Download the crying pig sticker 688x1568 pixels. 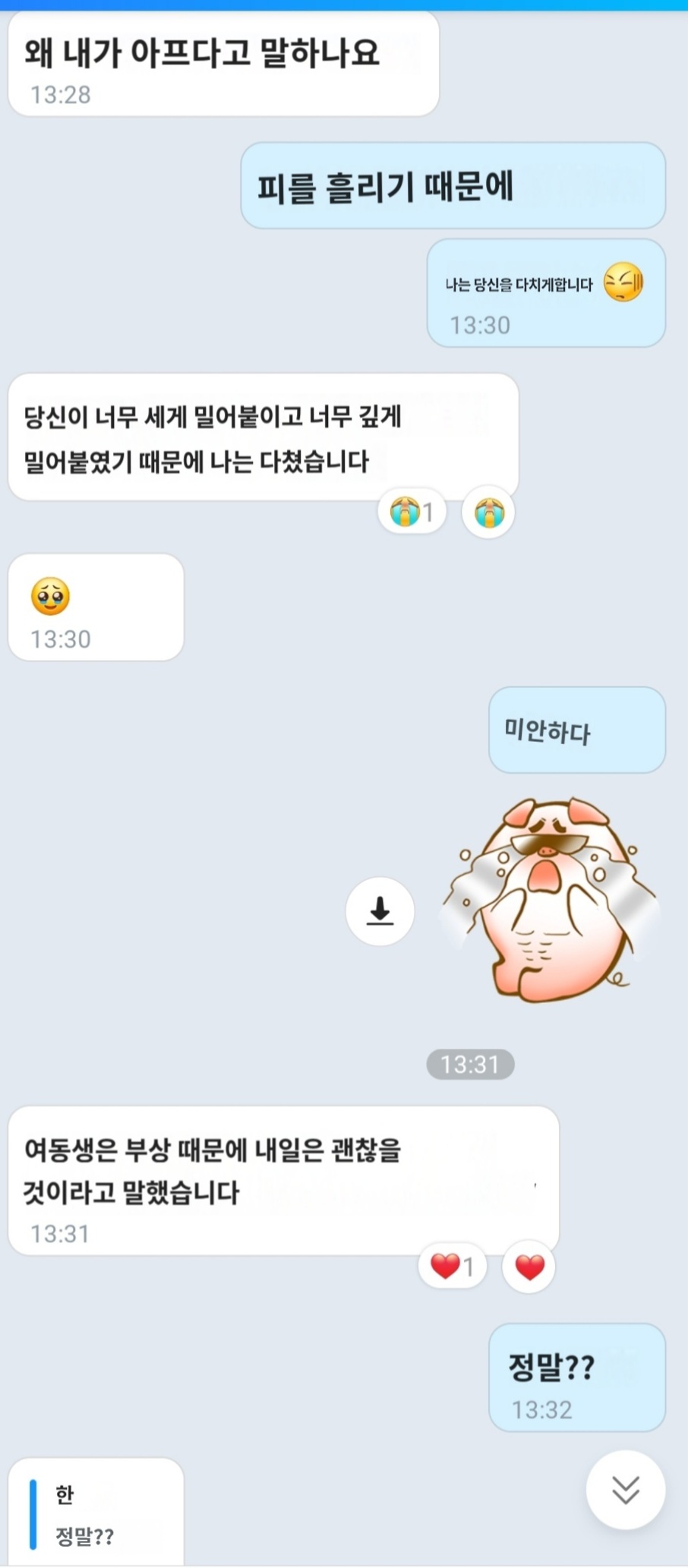pyautogui.click(x=380, y=910)
